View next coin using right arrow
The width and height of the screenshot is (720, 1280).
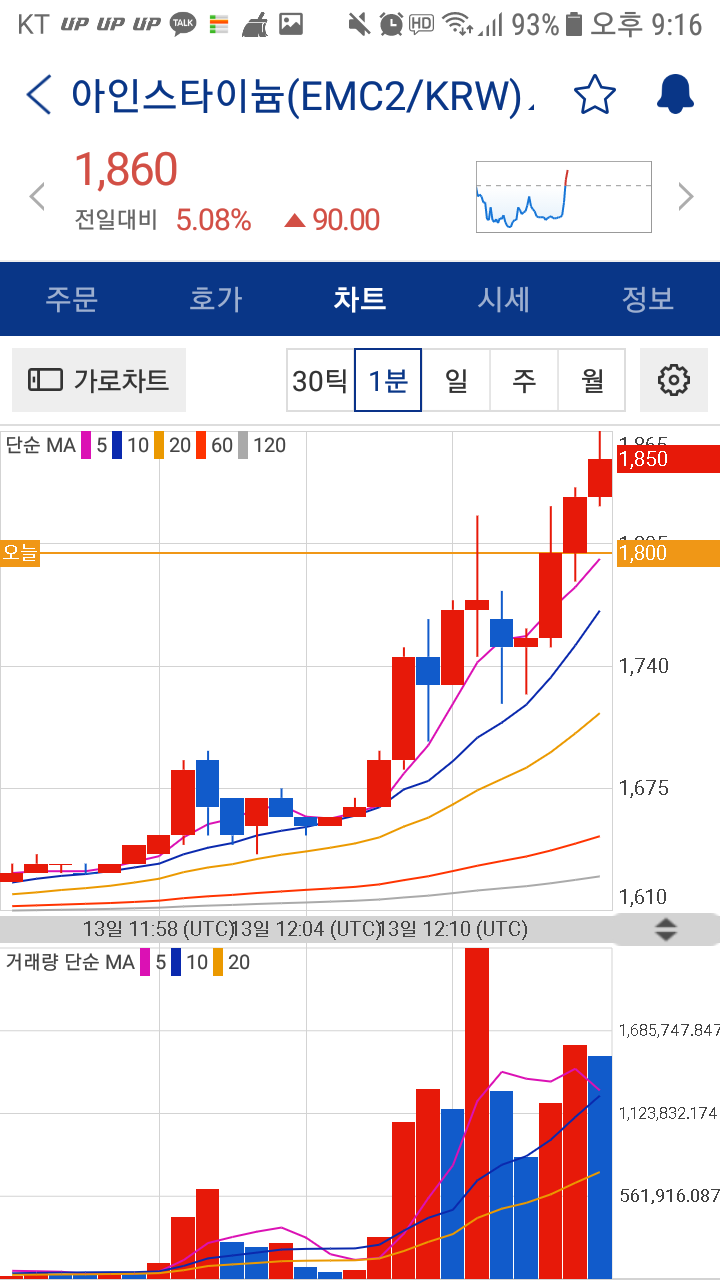pyautogui.click(x=686, y=197)
